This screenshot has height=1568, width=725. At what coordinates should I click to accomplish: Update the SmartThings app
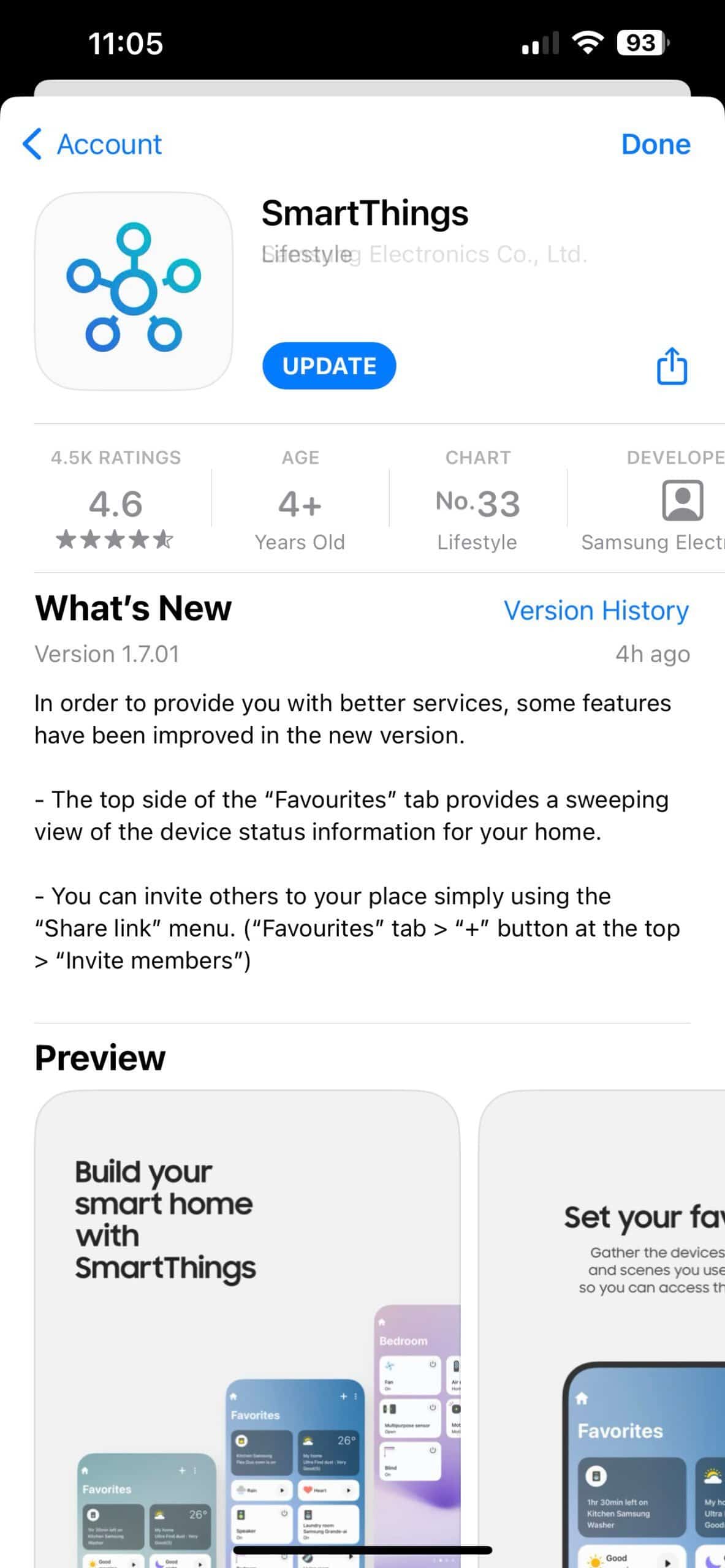pos(329,366)
